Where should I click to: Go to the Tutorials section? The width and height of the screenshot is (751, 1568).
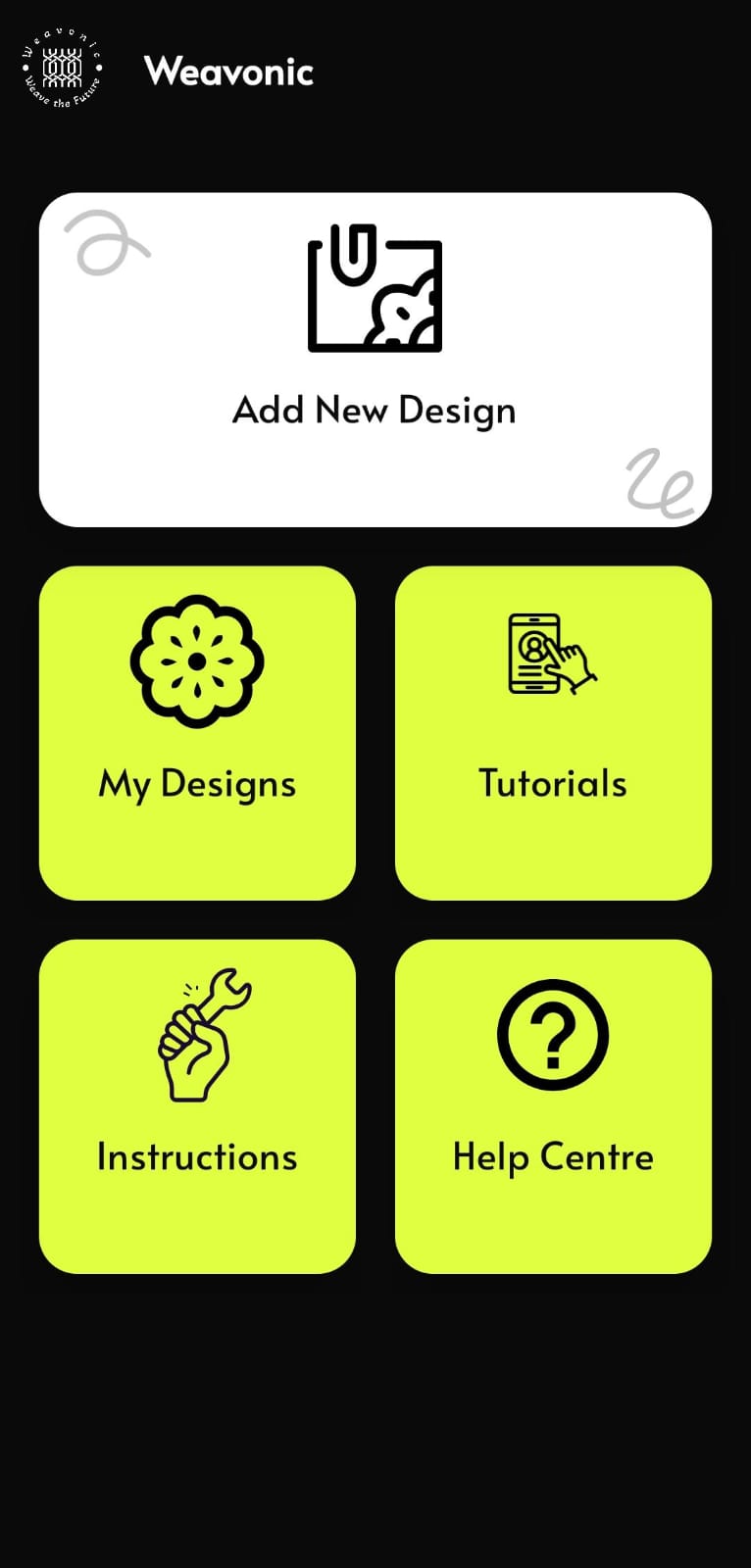coord(553,732)
